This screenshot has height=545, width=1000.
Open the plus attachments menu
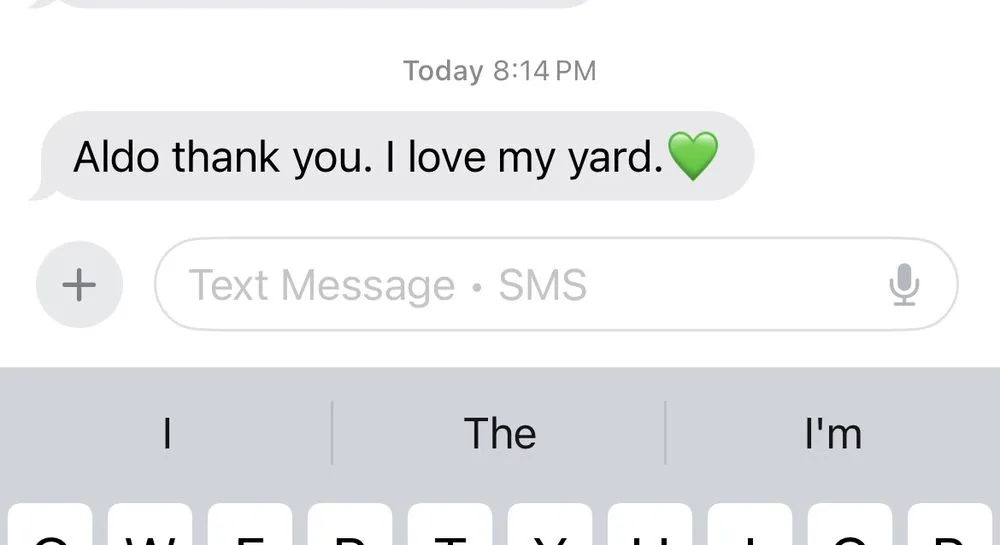pos(79,285)
